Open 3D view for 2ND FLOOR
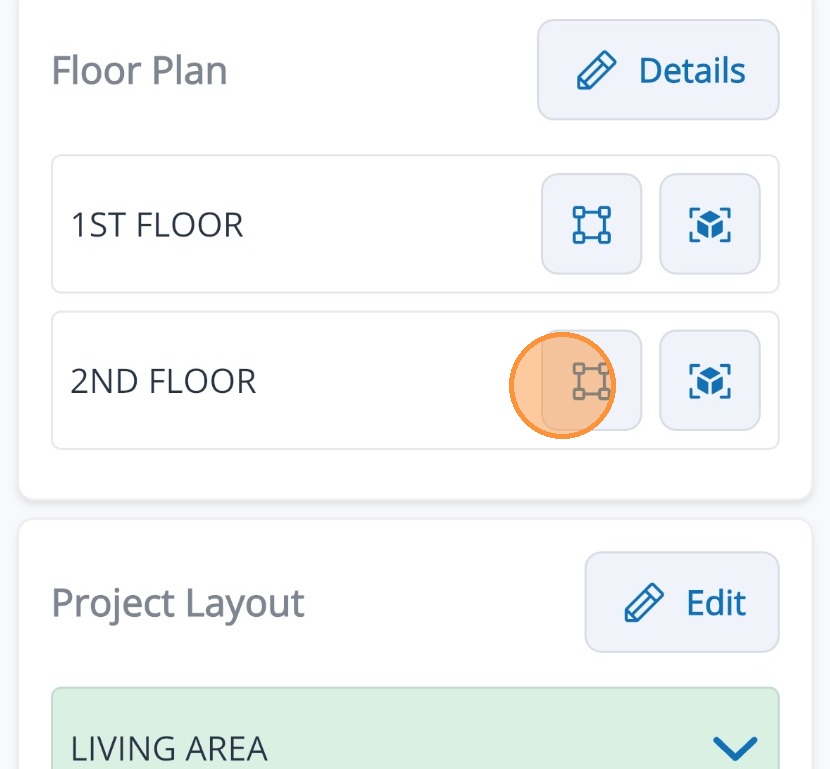 coord(709,381)
